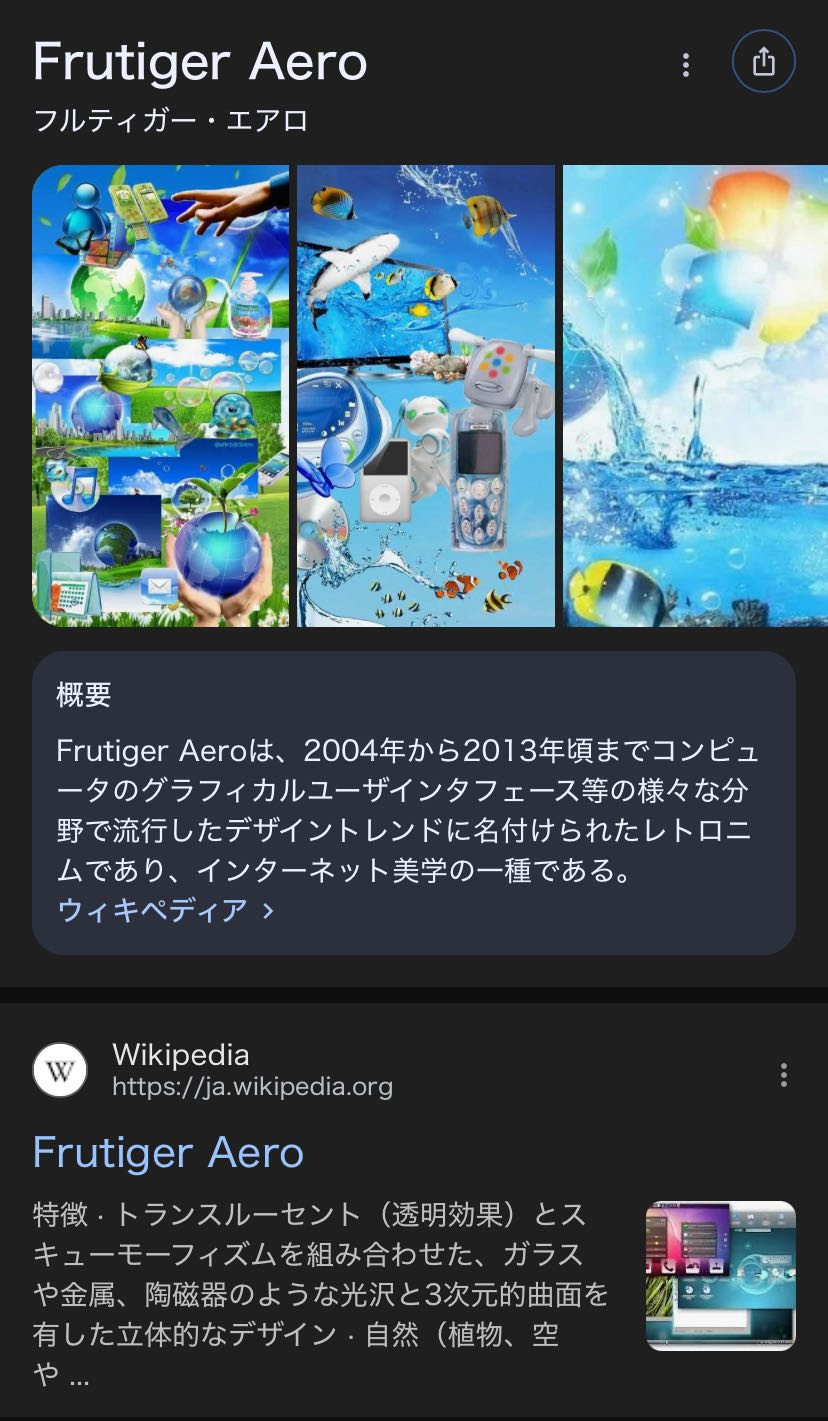Open the Wikipedia result thumbnail image
Viewport: 828px width, 1421px height.
pos(720,1274)
